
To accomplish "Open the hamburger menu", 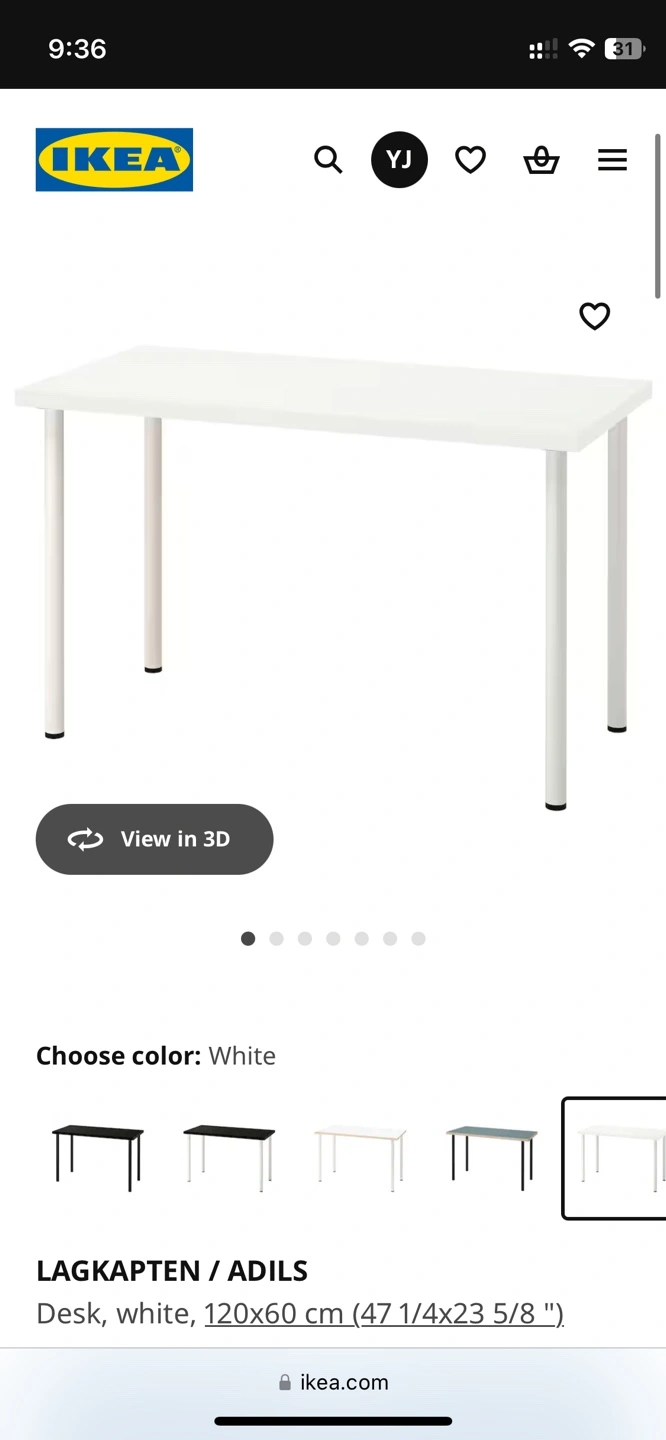I will click(612, 160).
